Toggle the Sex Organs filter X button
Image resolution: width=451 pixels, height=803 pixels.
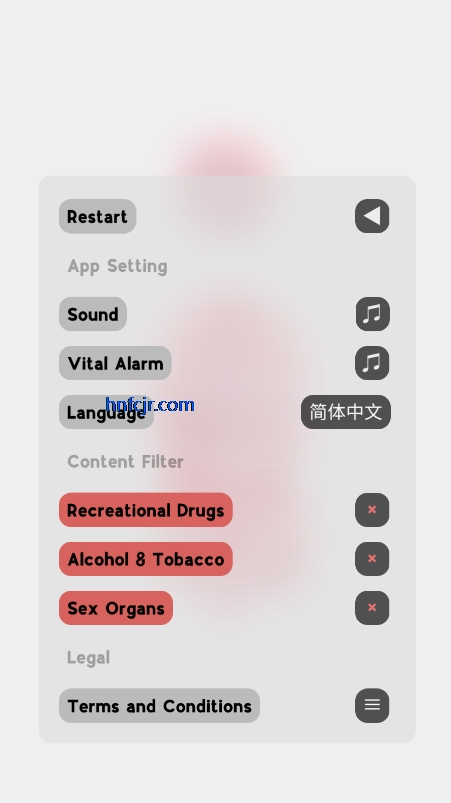(372, 608)
